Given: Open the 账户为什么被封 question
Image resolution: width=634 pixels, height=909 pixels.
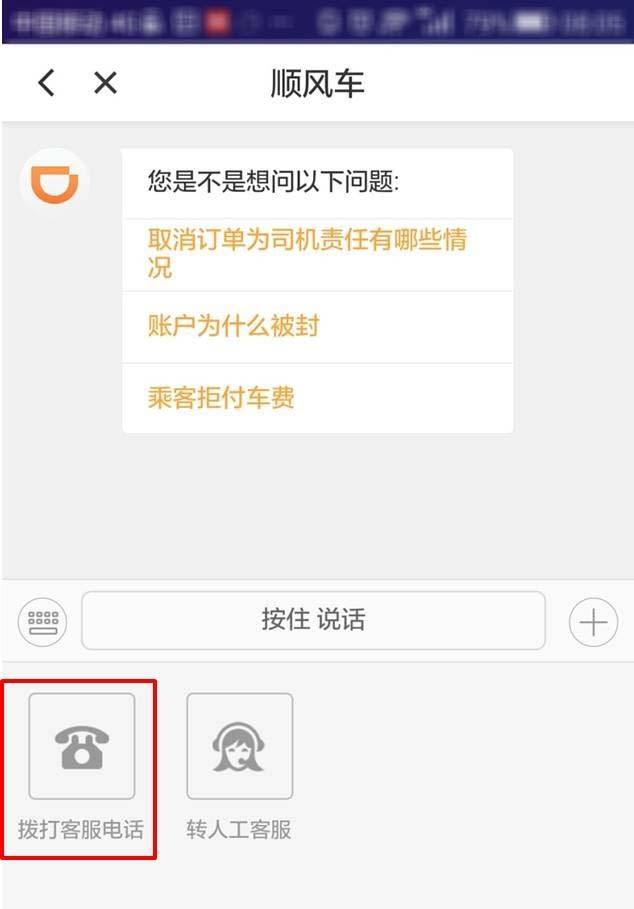Looking at the screenshot, I should pyautogui.click(x=233, y=326).
